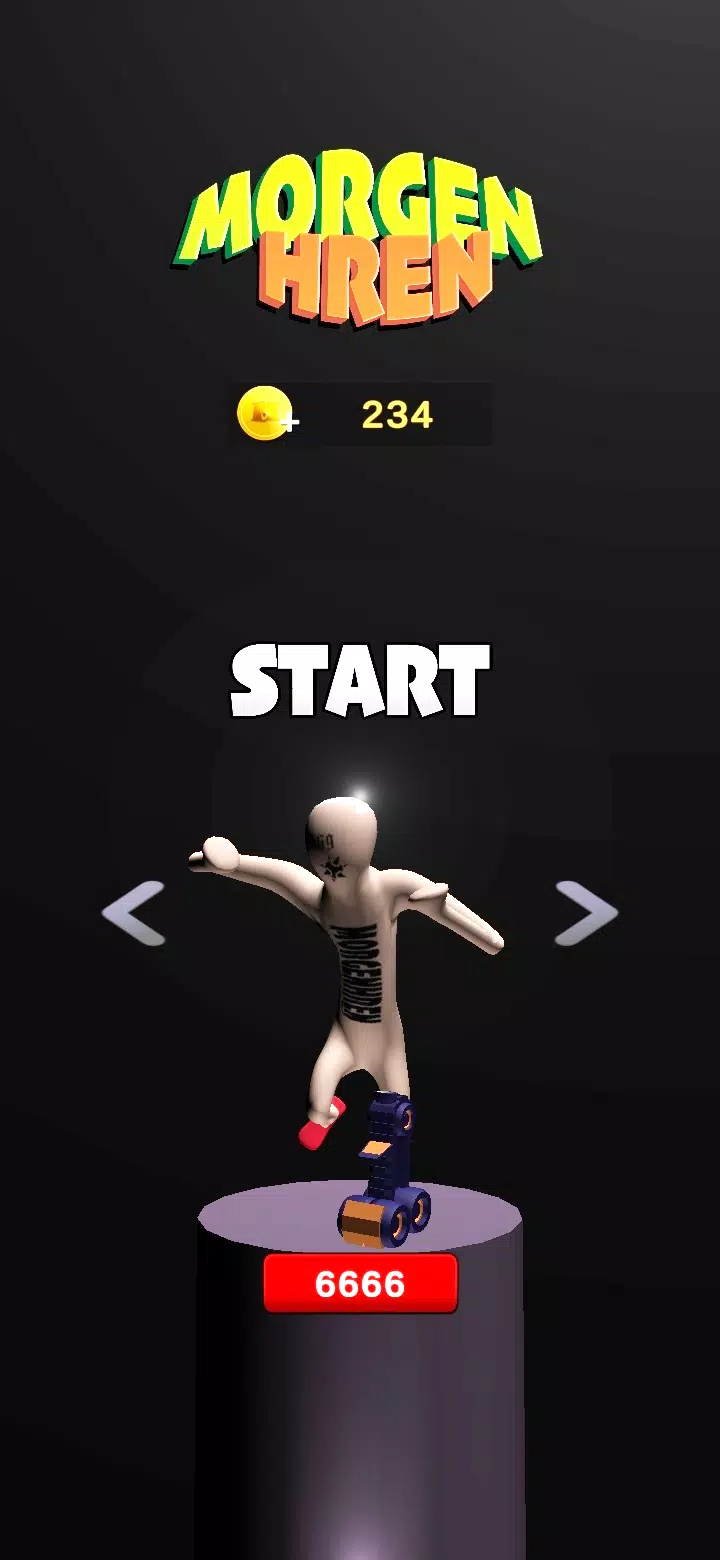Screen dimensions: 720x1560
Task: Show the next character skin
Action: pos(586,913)
